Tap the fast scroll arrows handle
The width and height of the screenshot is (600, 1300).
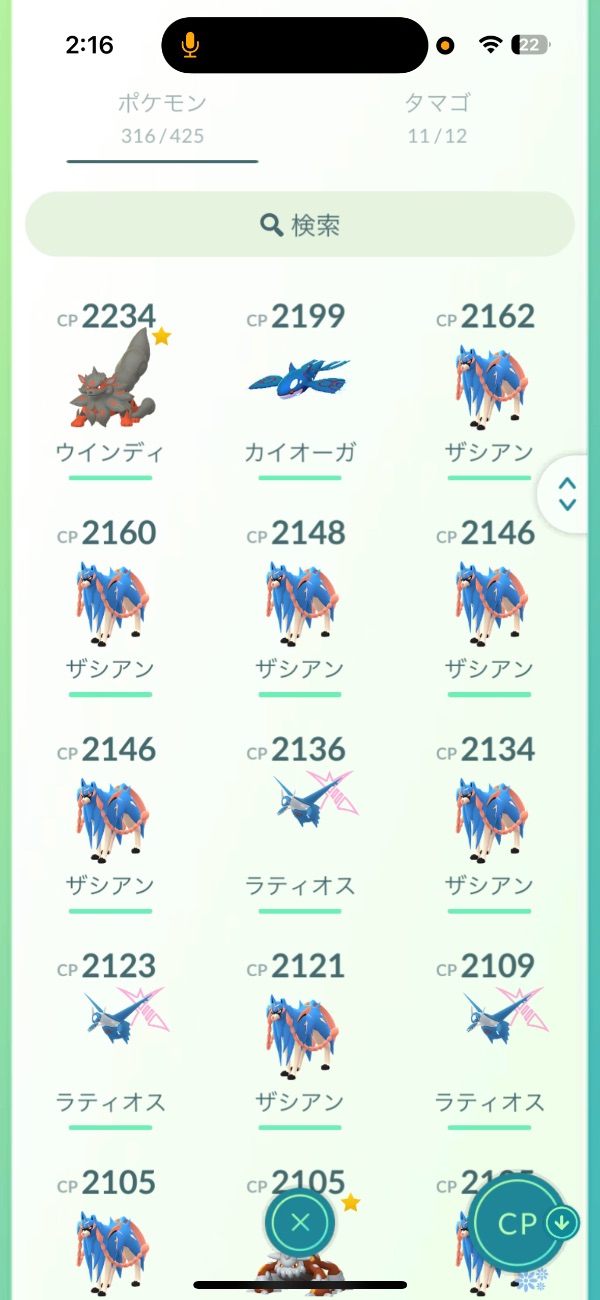[x=567, y=494]
